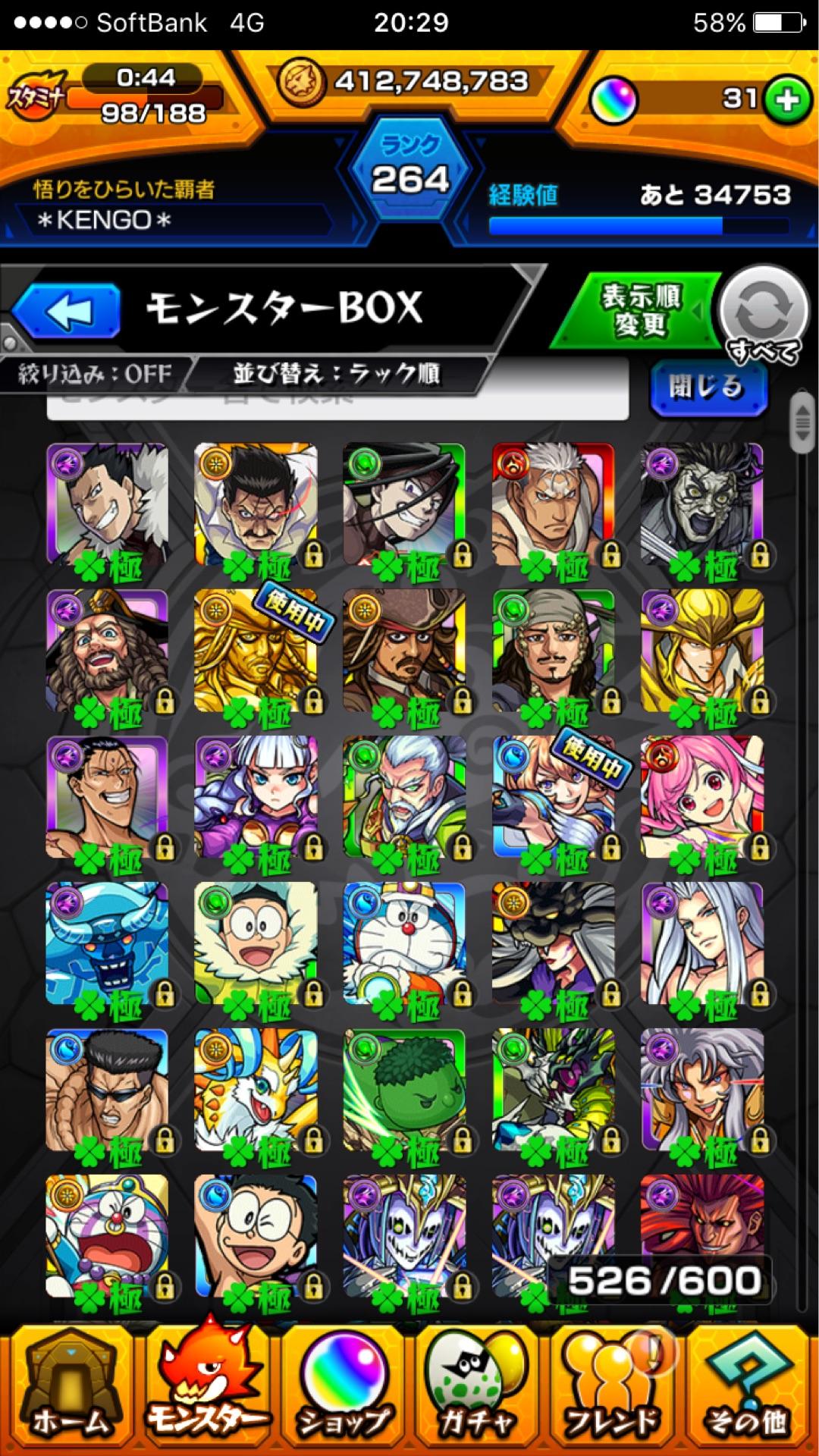The width and height of the screenshot is (819, 1456).
Task: Go to the ショップ tab
Action: 343,1391
